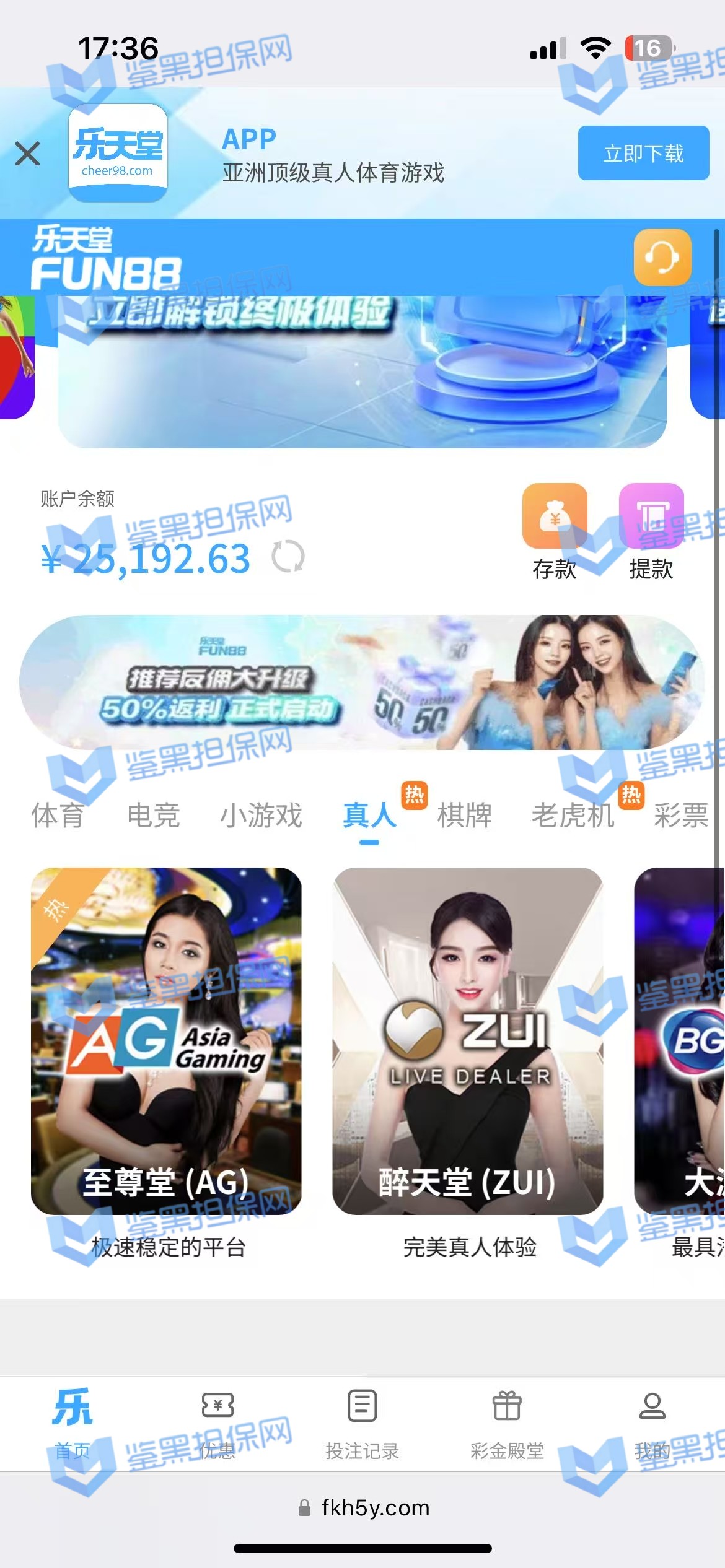Switch to the 体育 category tab
725x1568 pixels.
tap(58, 815)
